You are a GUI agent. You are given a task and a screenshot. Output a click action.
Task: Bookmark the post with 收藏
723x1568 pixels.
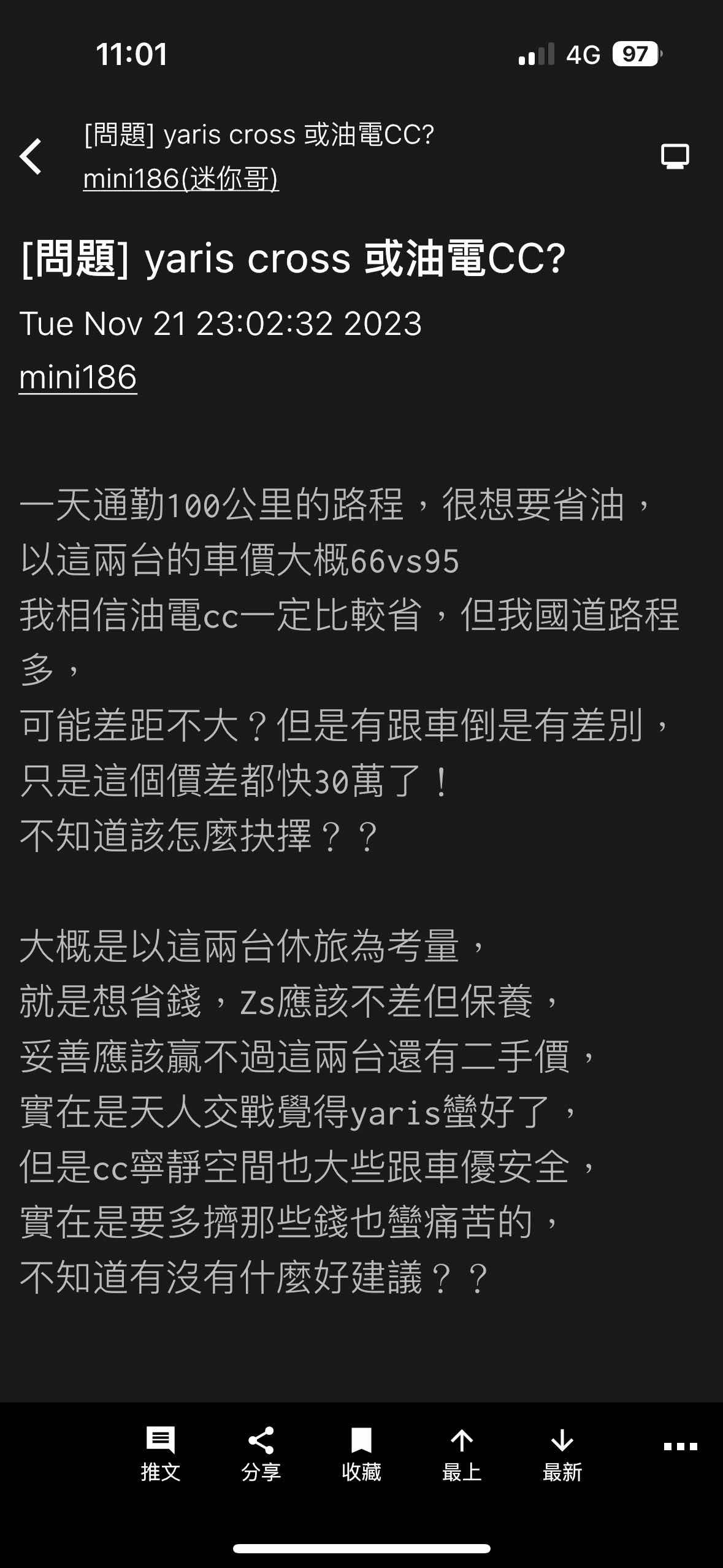coord(361,1454)
